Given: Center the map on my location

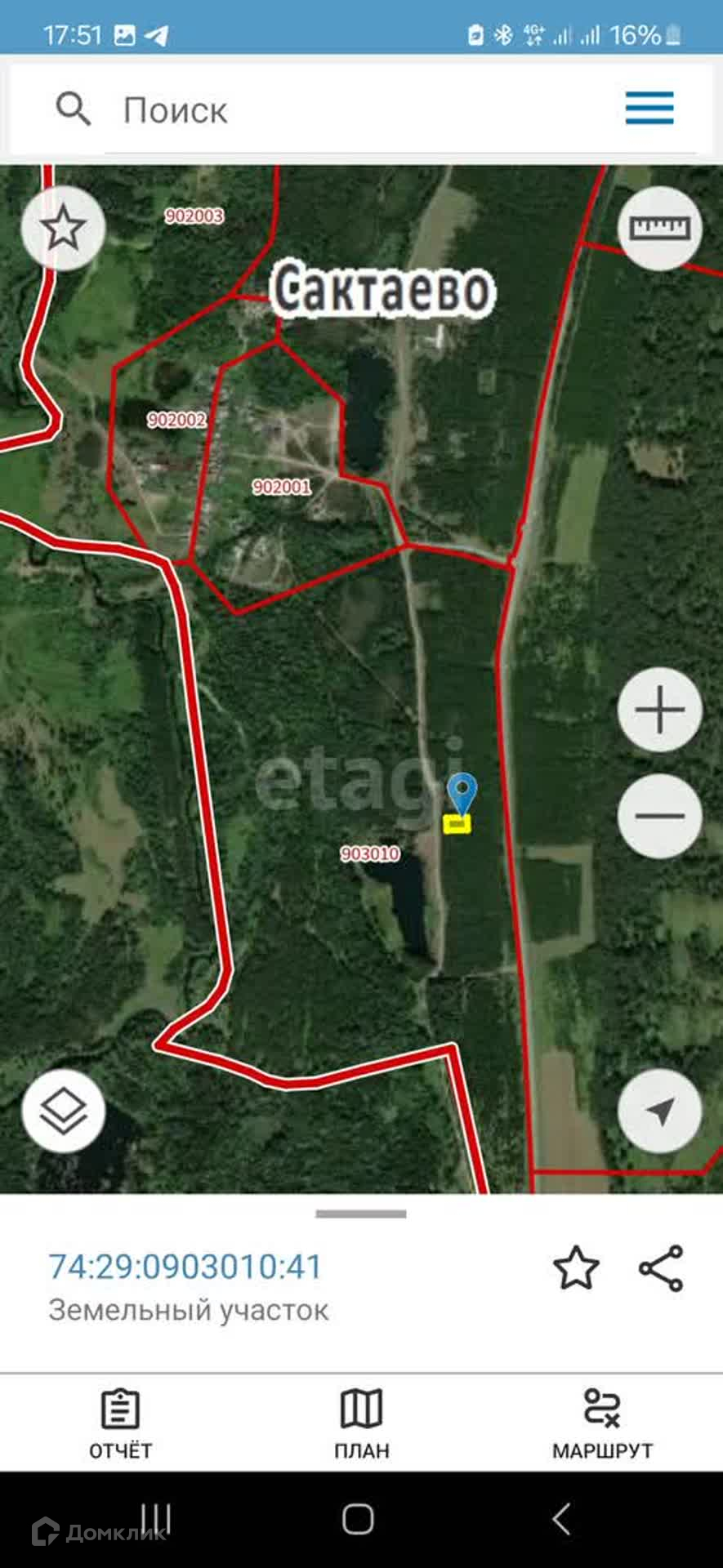Looking at the screenshot, I should click(x=659, y=1111).
